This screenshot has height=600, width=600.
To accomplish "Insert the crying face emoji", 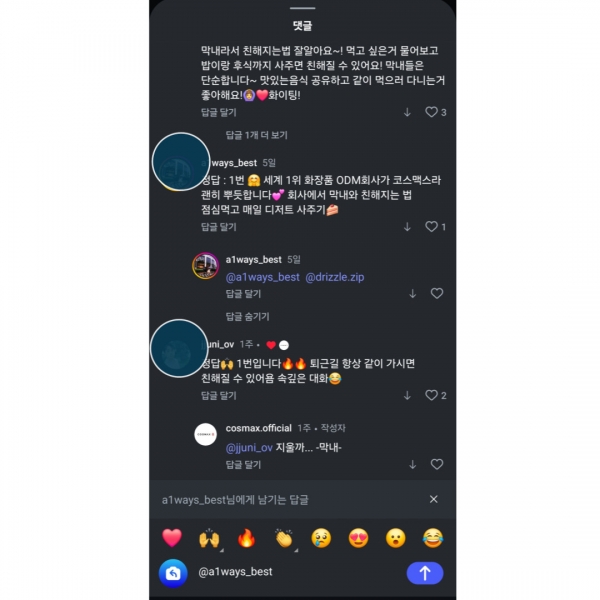I will pos(321,537).
